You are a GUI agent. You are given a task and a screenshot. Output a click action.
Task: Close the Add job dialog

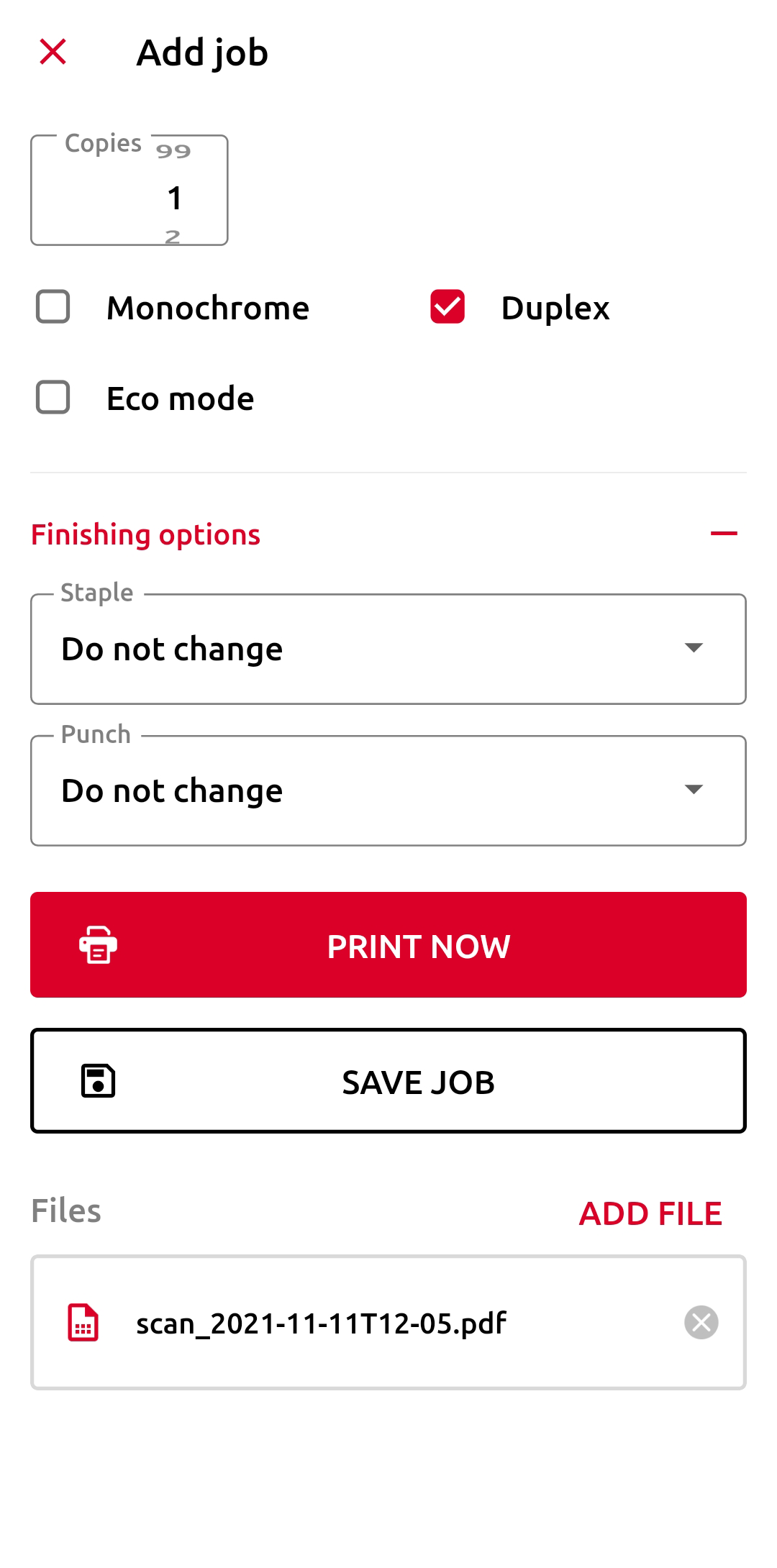[x=53, y=52]
